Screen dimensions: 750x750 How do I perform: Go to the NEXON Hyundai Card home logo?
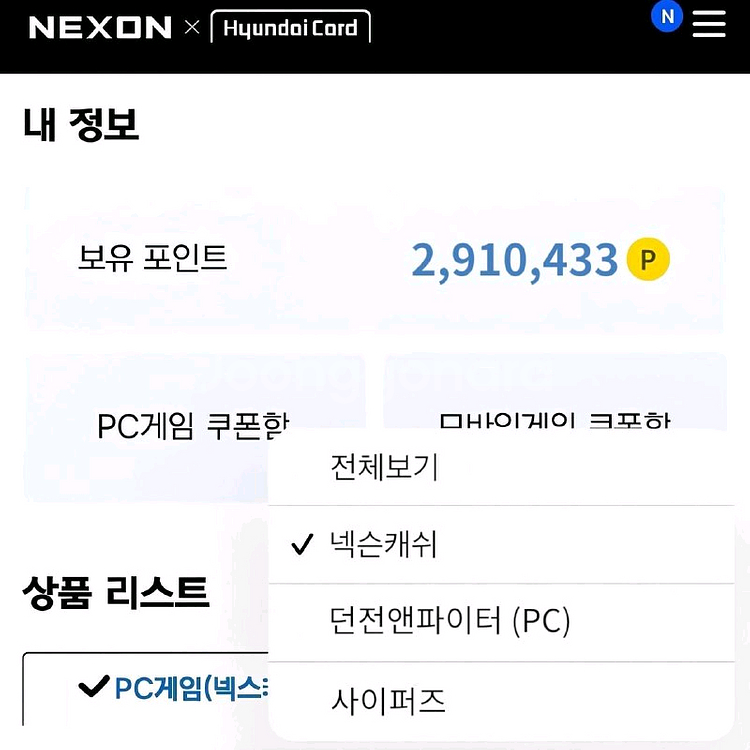click(199, 27)
